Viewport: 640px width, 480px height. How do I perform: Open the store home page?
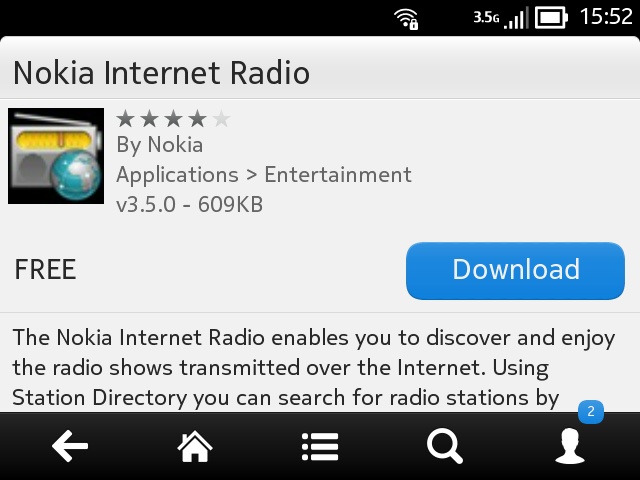coord(195,447)
